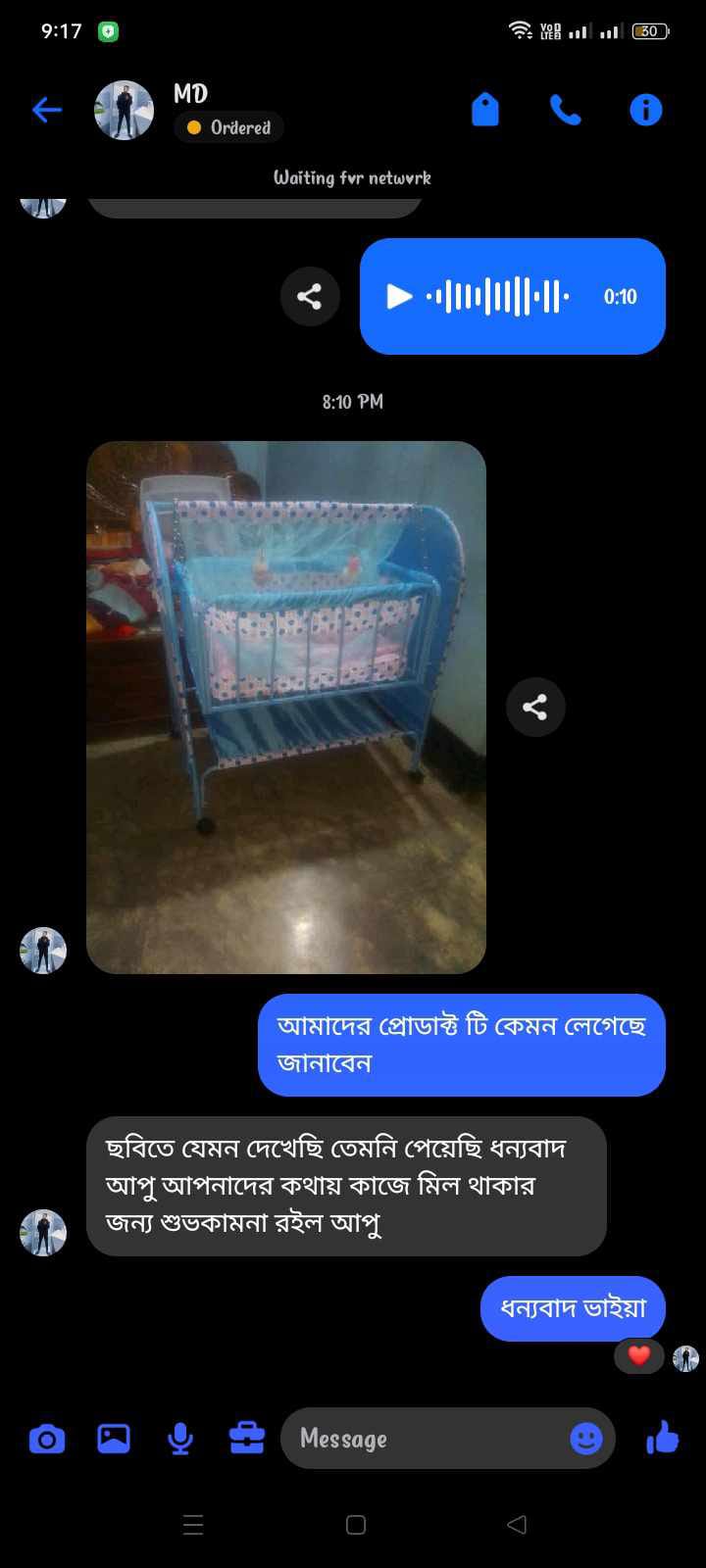Share the crib photo
The image size is (706, 1568).
point(535,707)
